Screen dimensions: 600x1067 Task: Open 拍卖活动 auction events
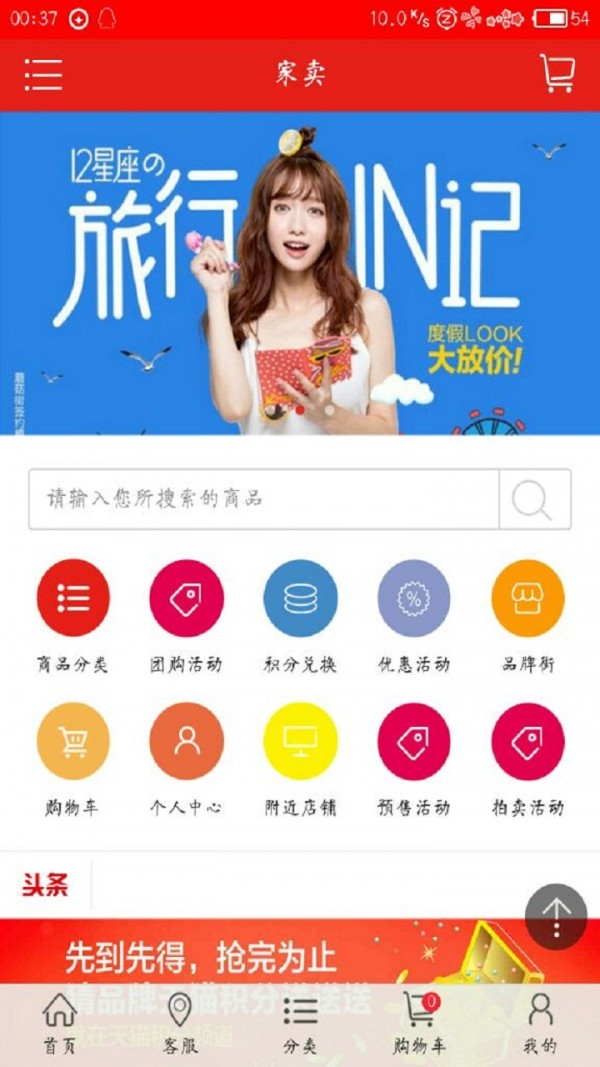coord(527,741)
